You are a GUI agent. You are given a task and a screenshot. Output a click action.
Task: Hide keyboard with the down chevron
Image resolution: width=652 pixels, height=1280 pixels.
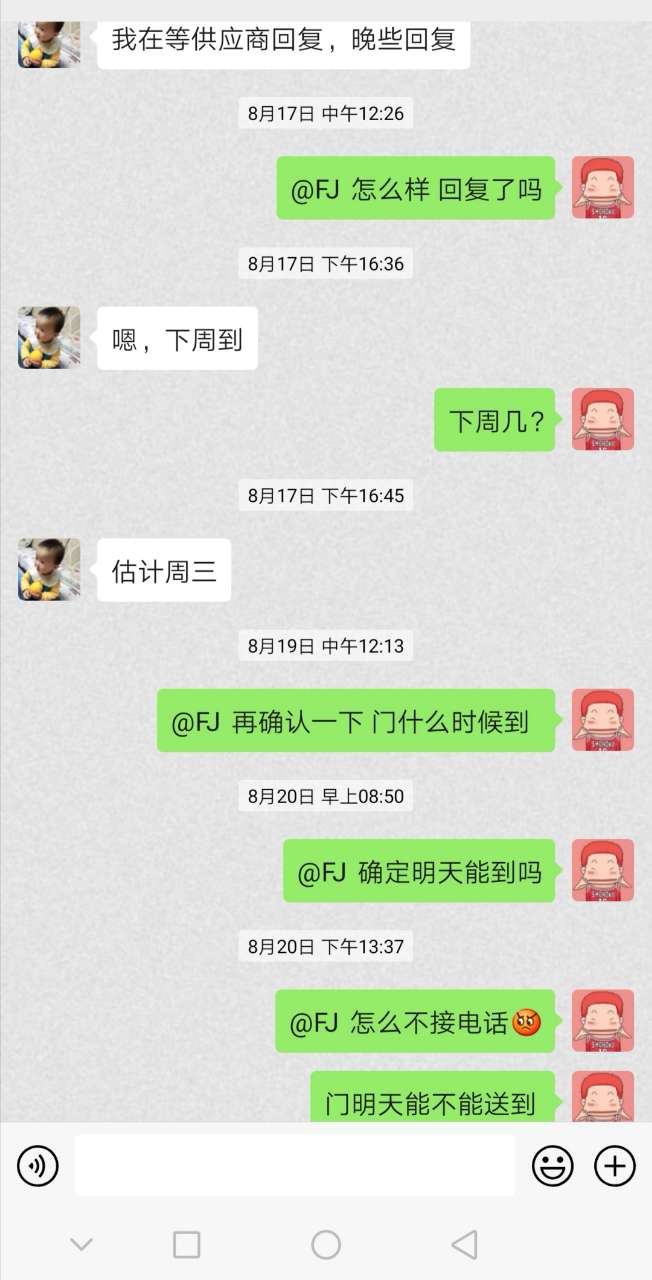[x=82, y=1244]
